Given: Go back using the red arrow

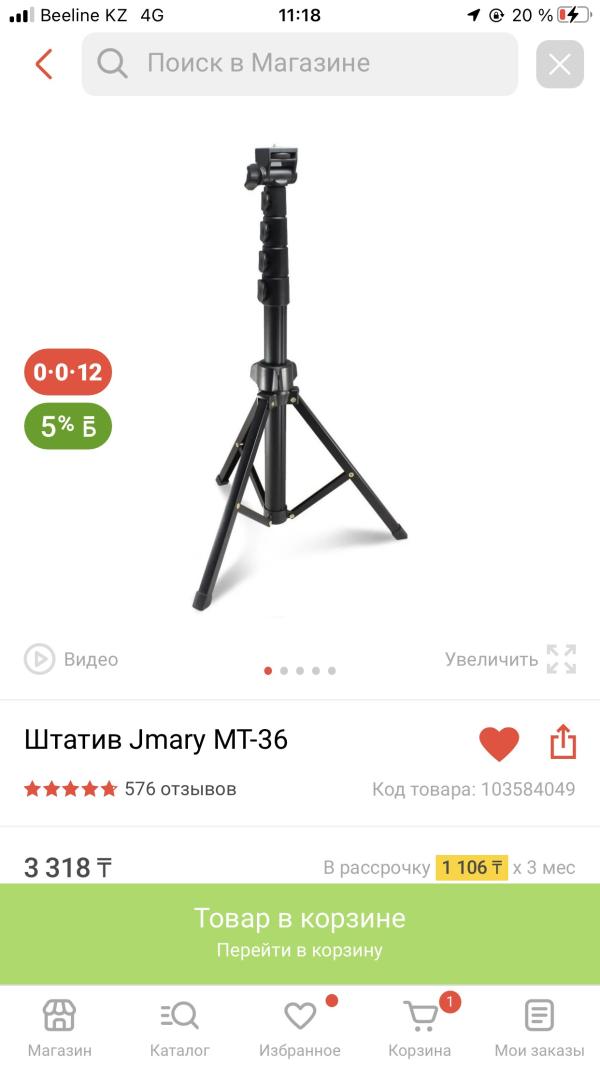Looking at the screenshot, I should [x=43, y=64].
